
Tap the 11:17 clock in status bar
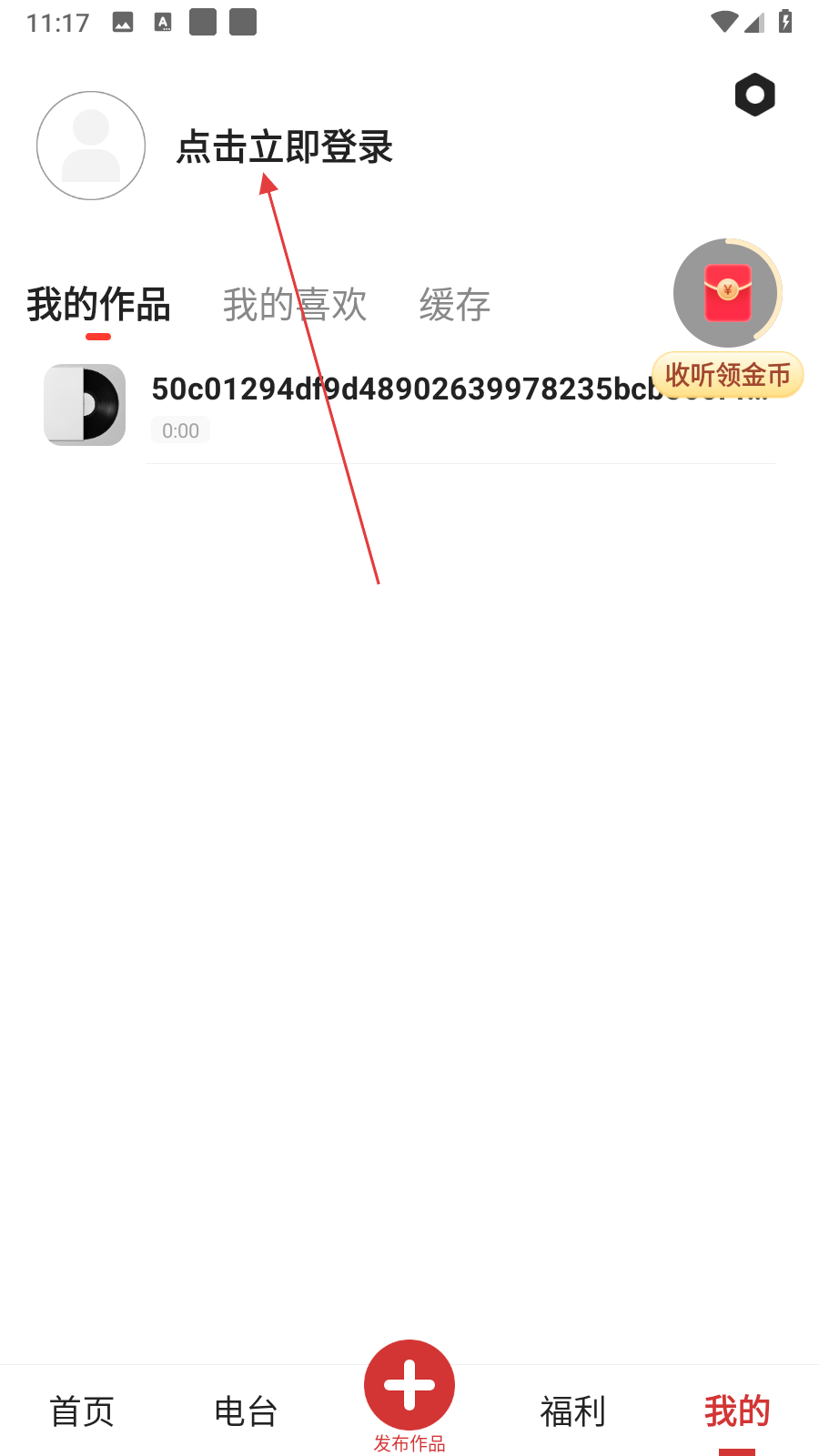point(58,22)
